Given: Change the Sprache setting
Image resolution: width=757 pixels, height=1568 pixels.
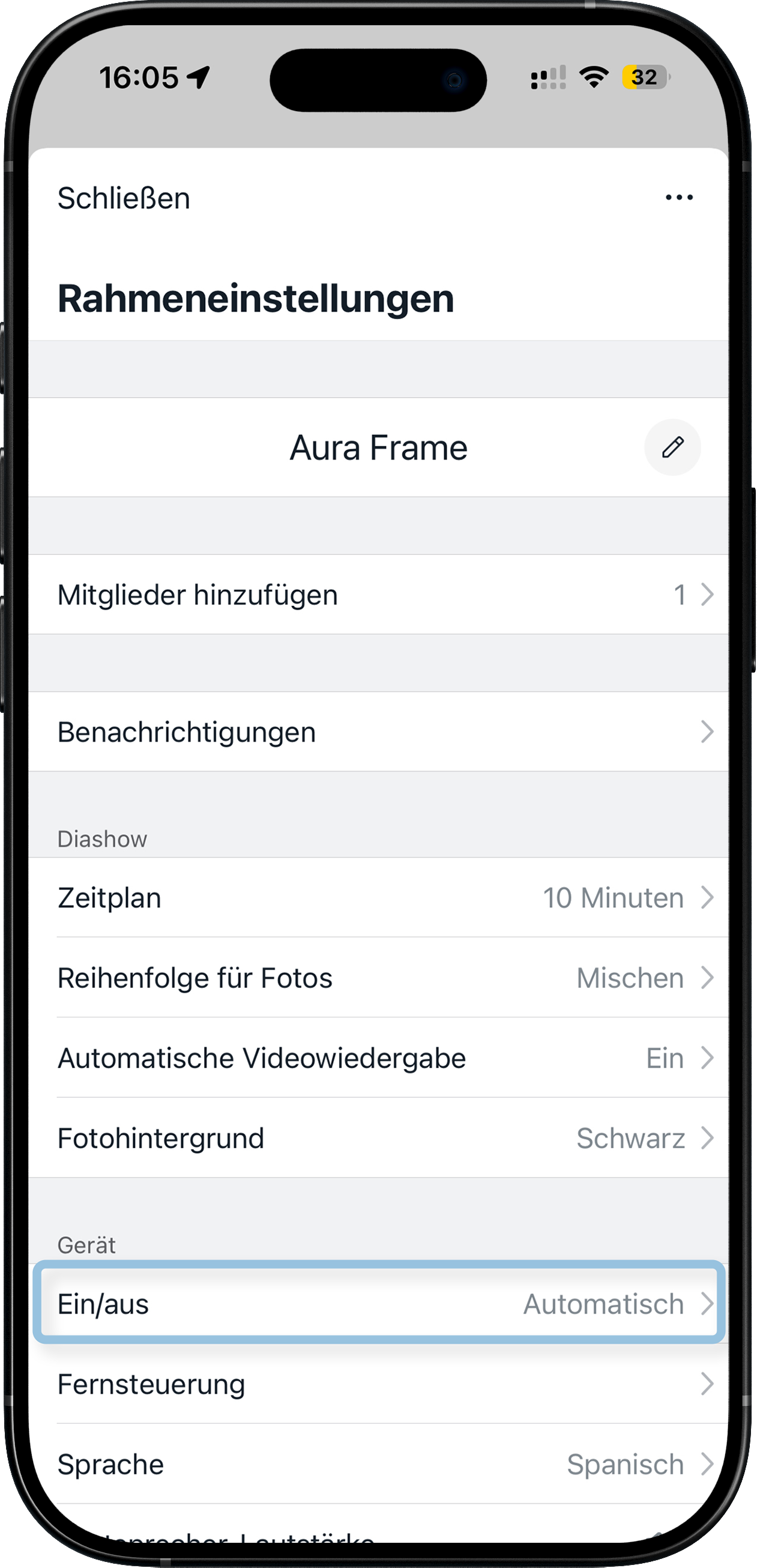Looking at the screenshot, I should (378, 1465).
